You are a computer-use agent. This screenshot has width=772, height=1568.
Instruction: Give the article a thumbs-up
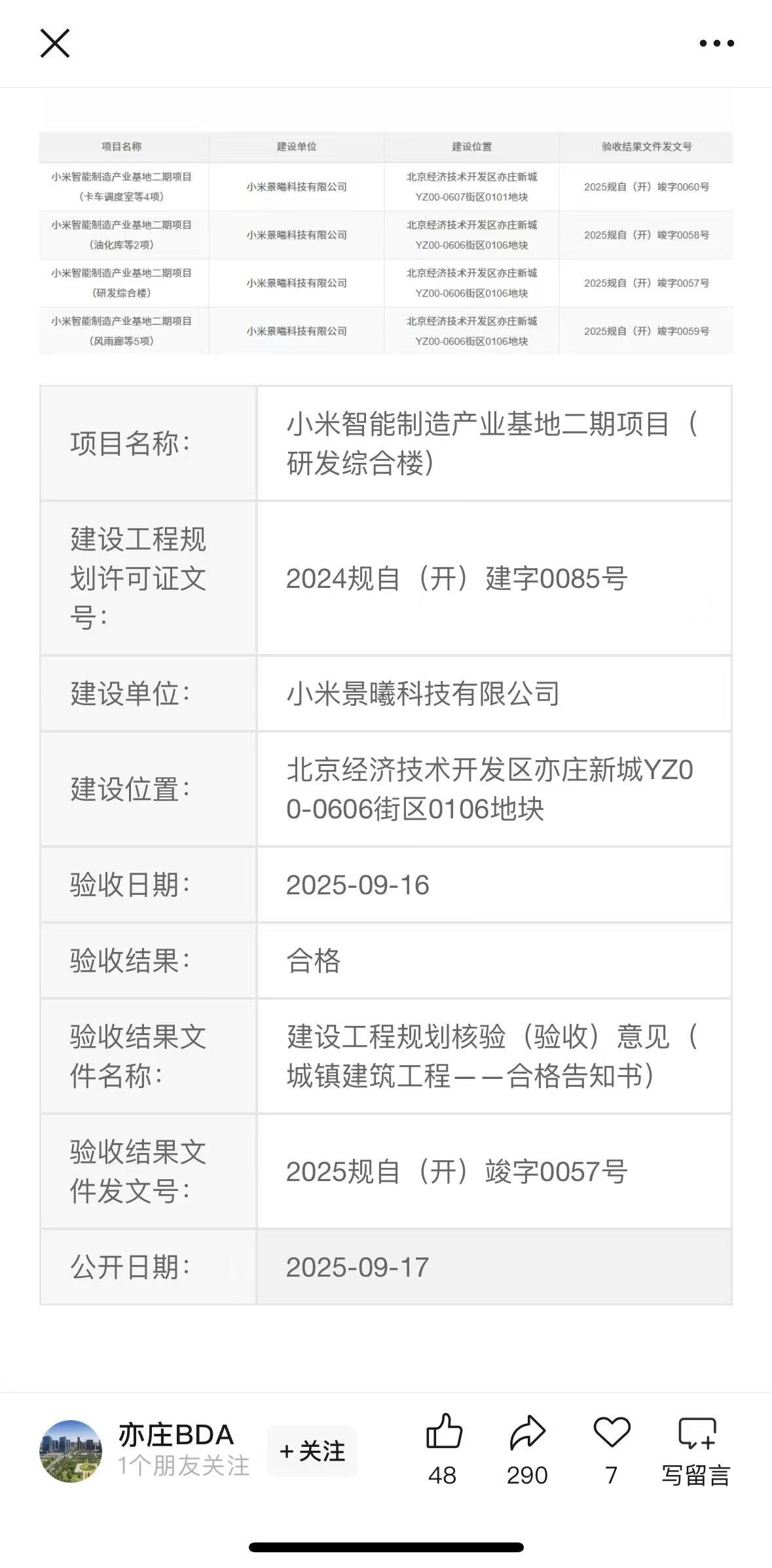[444, 1434]
